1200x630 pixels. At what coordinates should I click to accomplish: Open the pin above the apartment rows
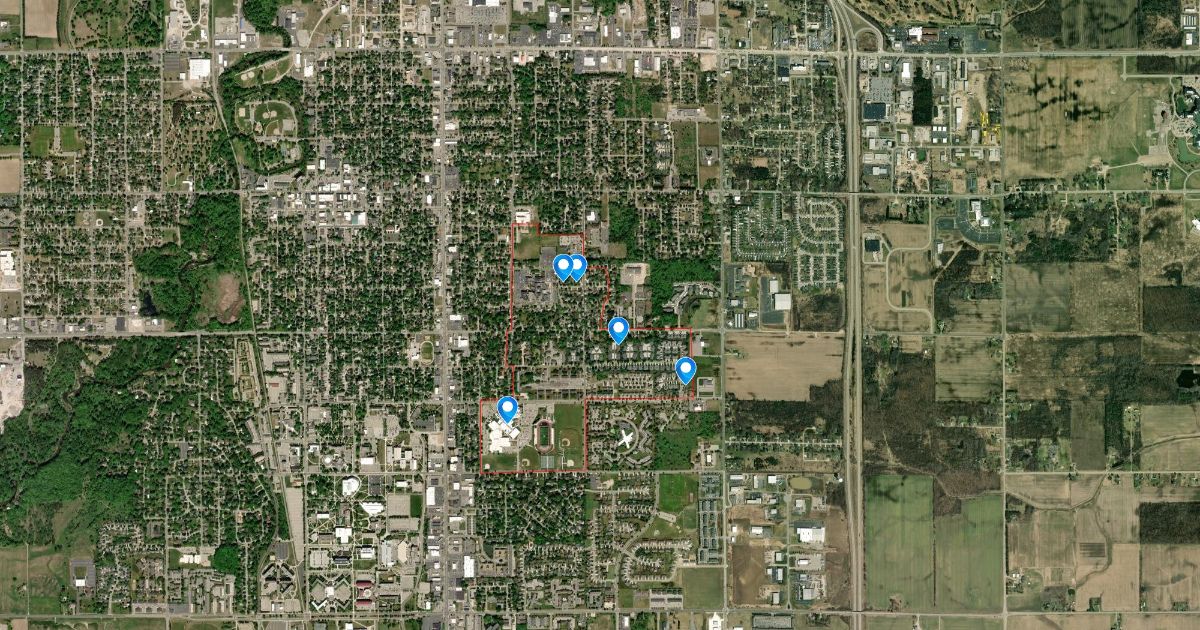[618, 329]
